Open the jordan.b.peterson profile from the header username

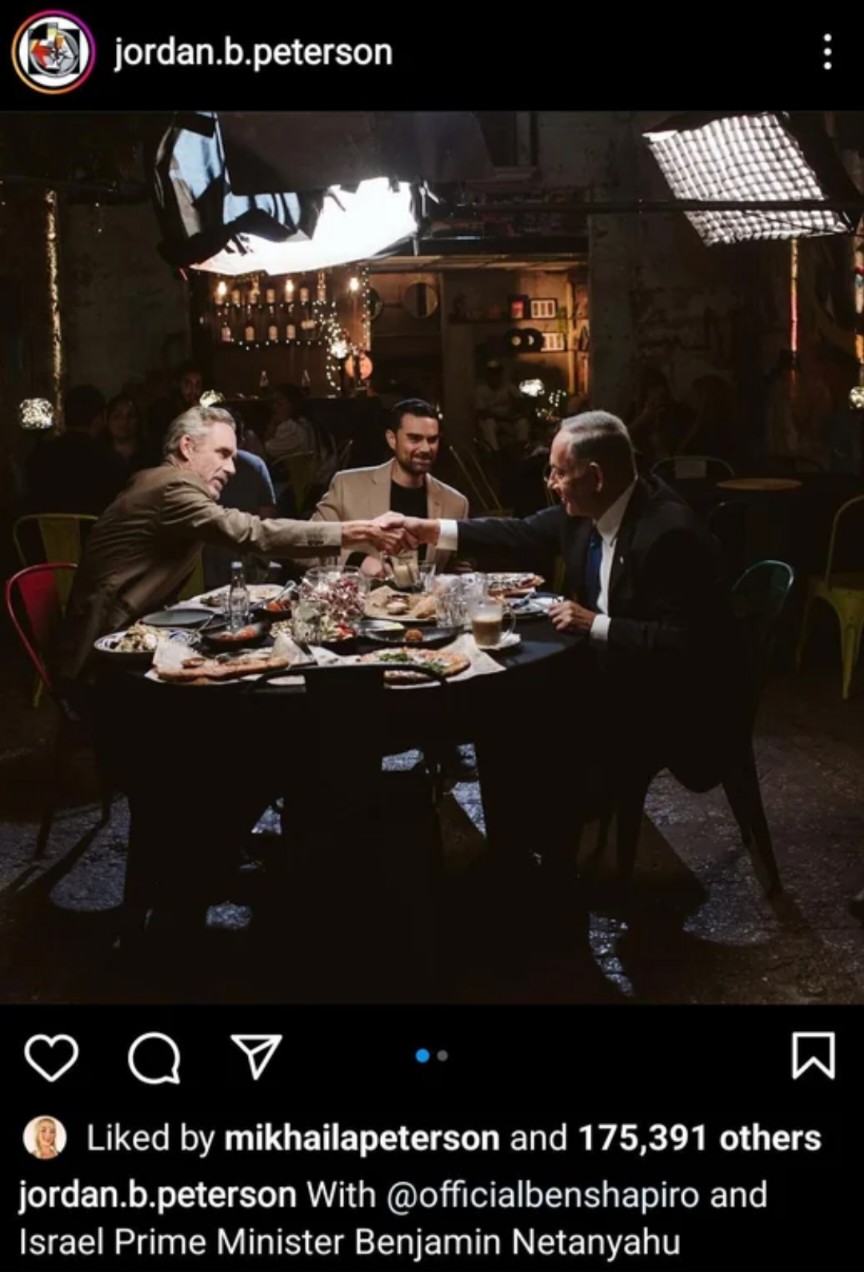coord(253,52)
